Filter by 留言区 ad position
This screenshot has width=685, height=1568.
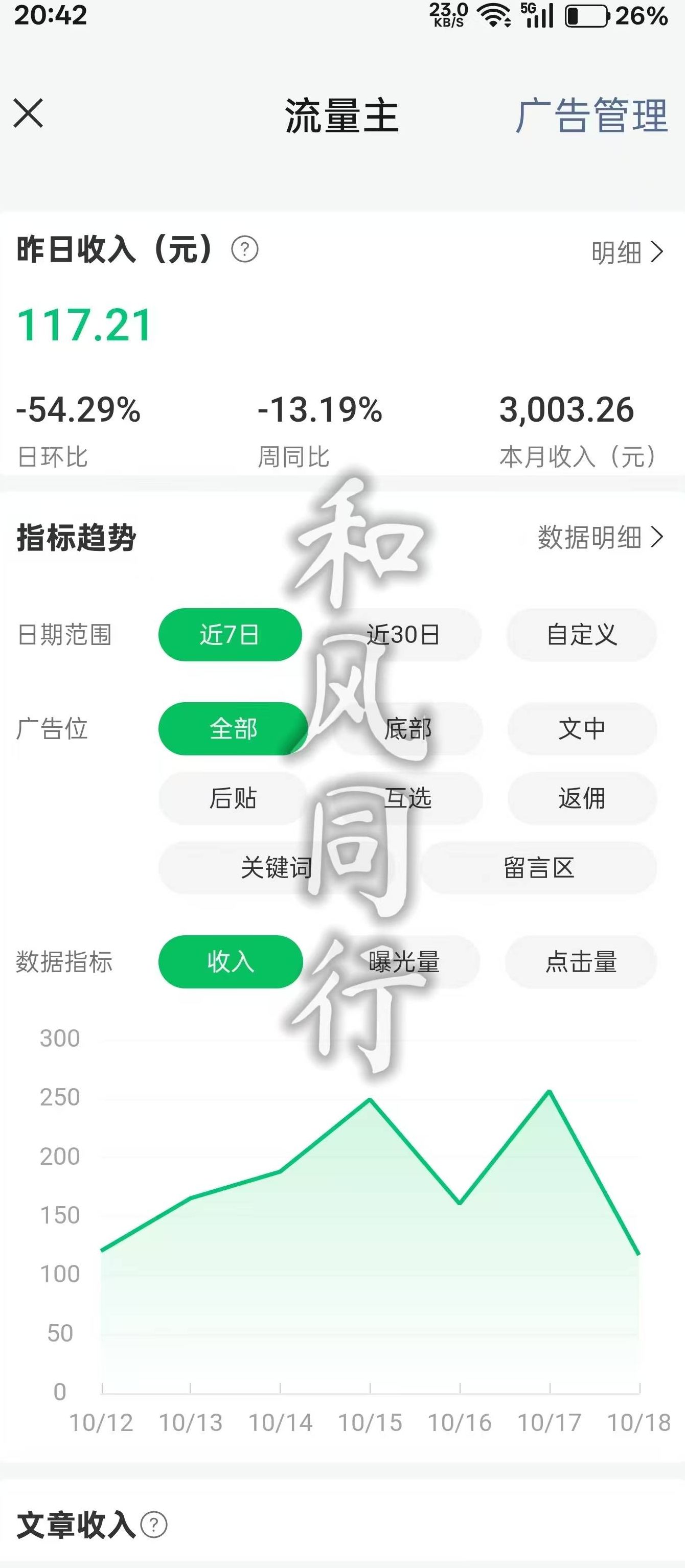[539, 867]
